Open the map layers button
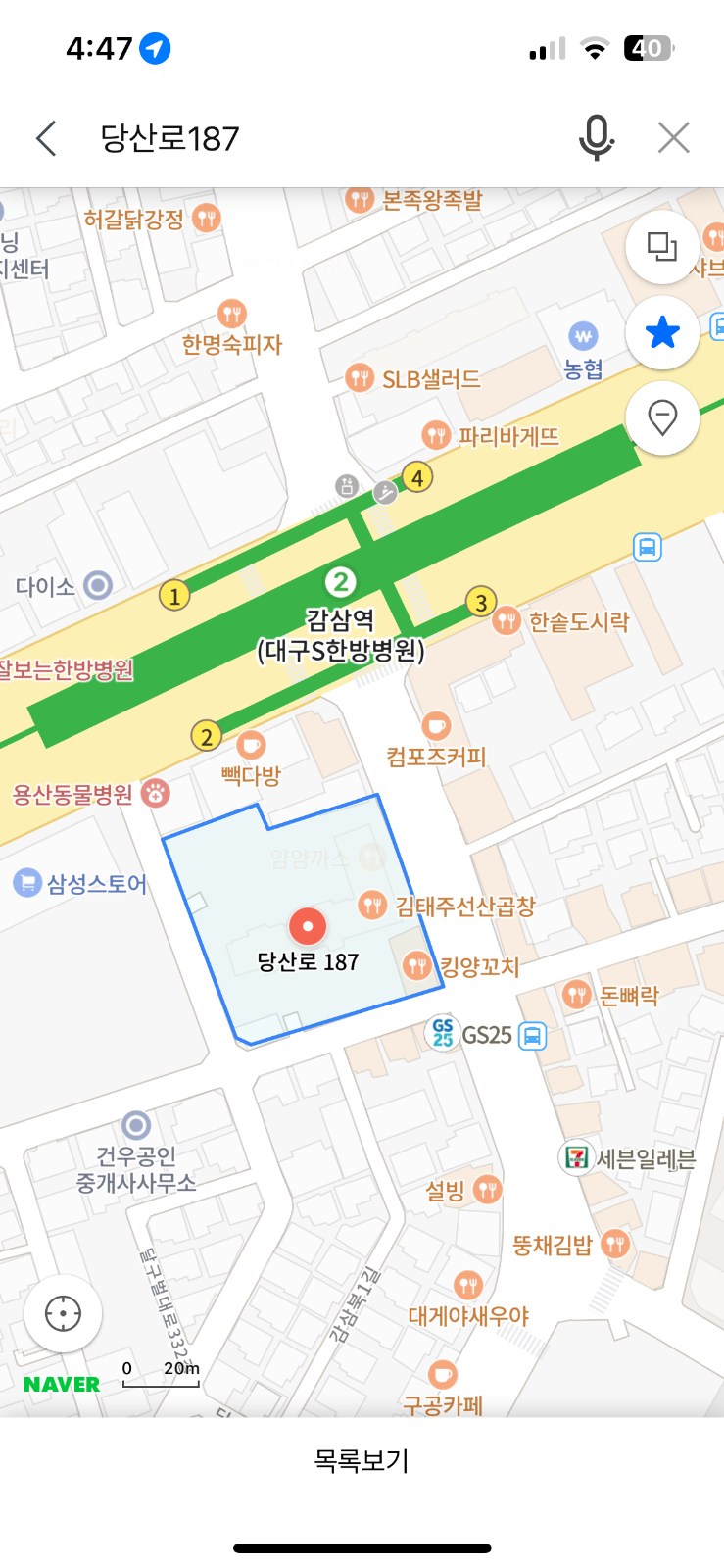The height and width of the screenshot is (1568, 724). pyautogui.click(x=662, y=247)
